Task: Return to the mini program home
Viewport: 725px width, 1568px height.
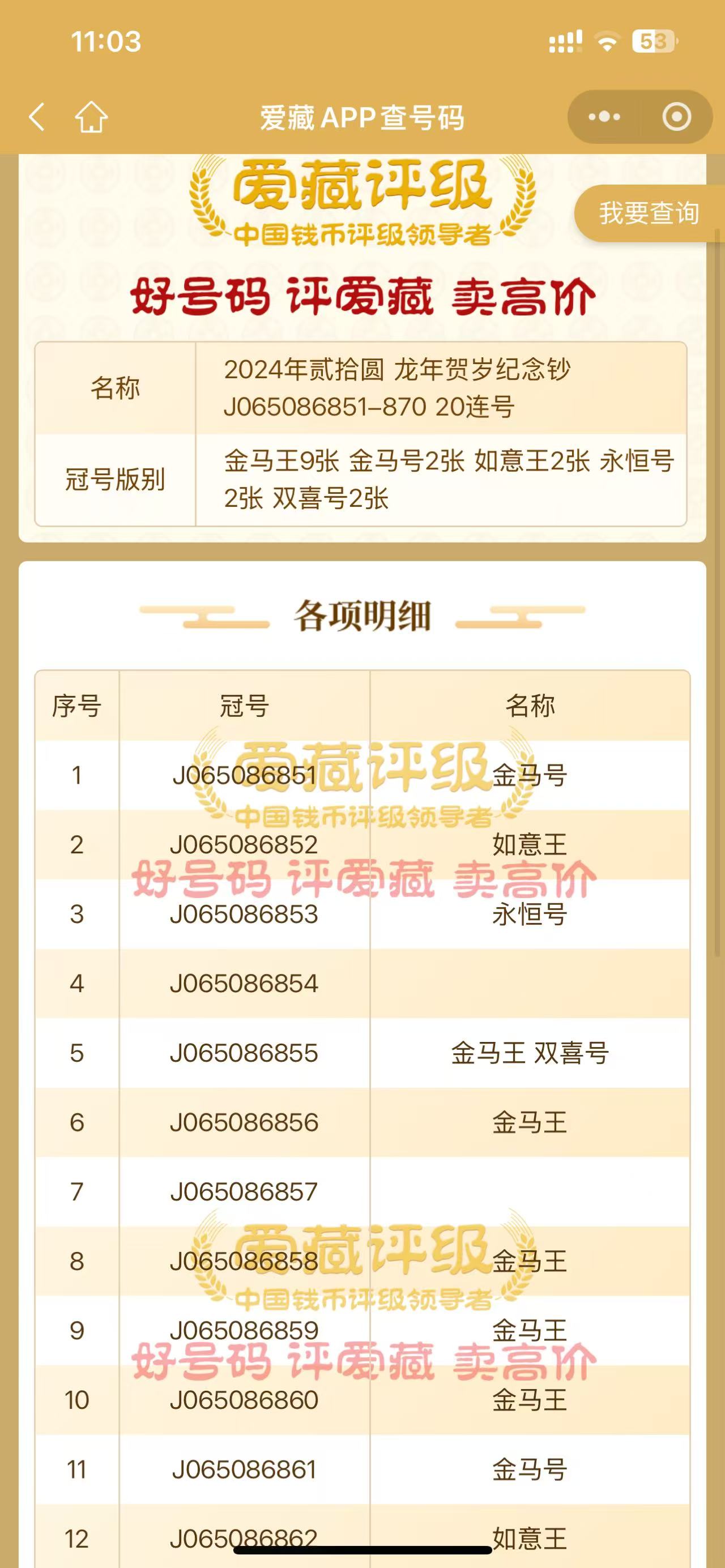Action: point(91,117)
